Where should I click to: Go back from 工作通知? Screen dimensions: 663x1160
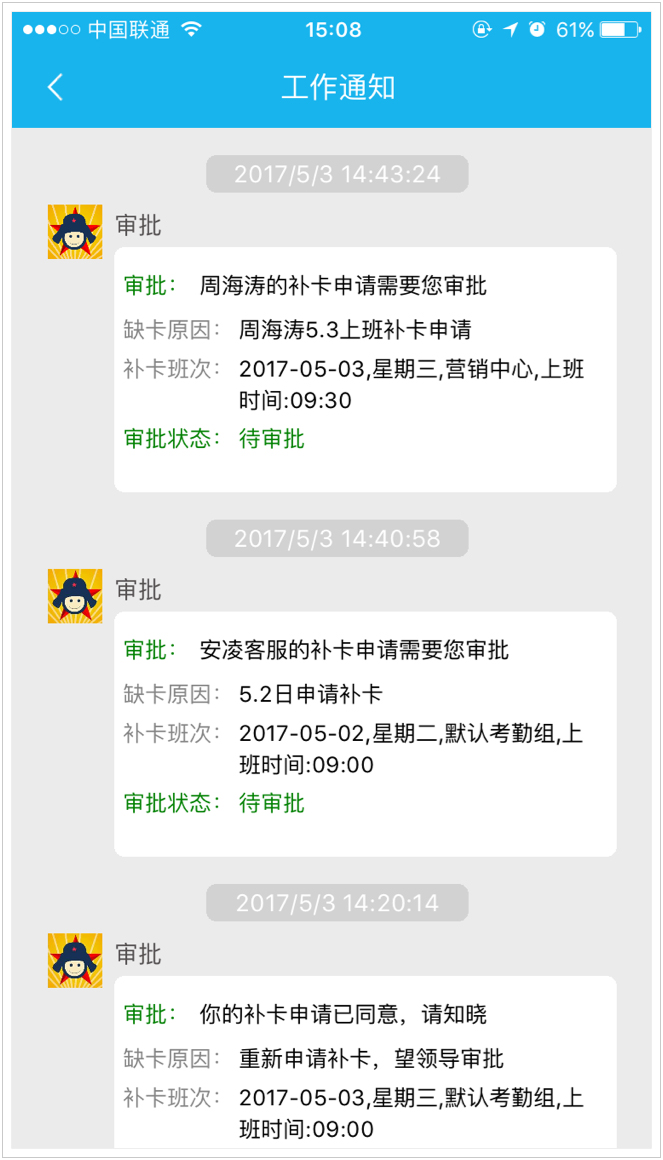[x=55, y=87]
